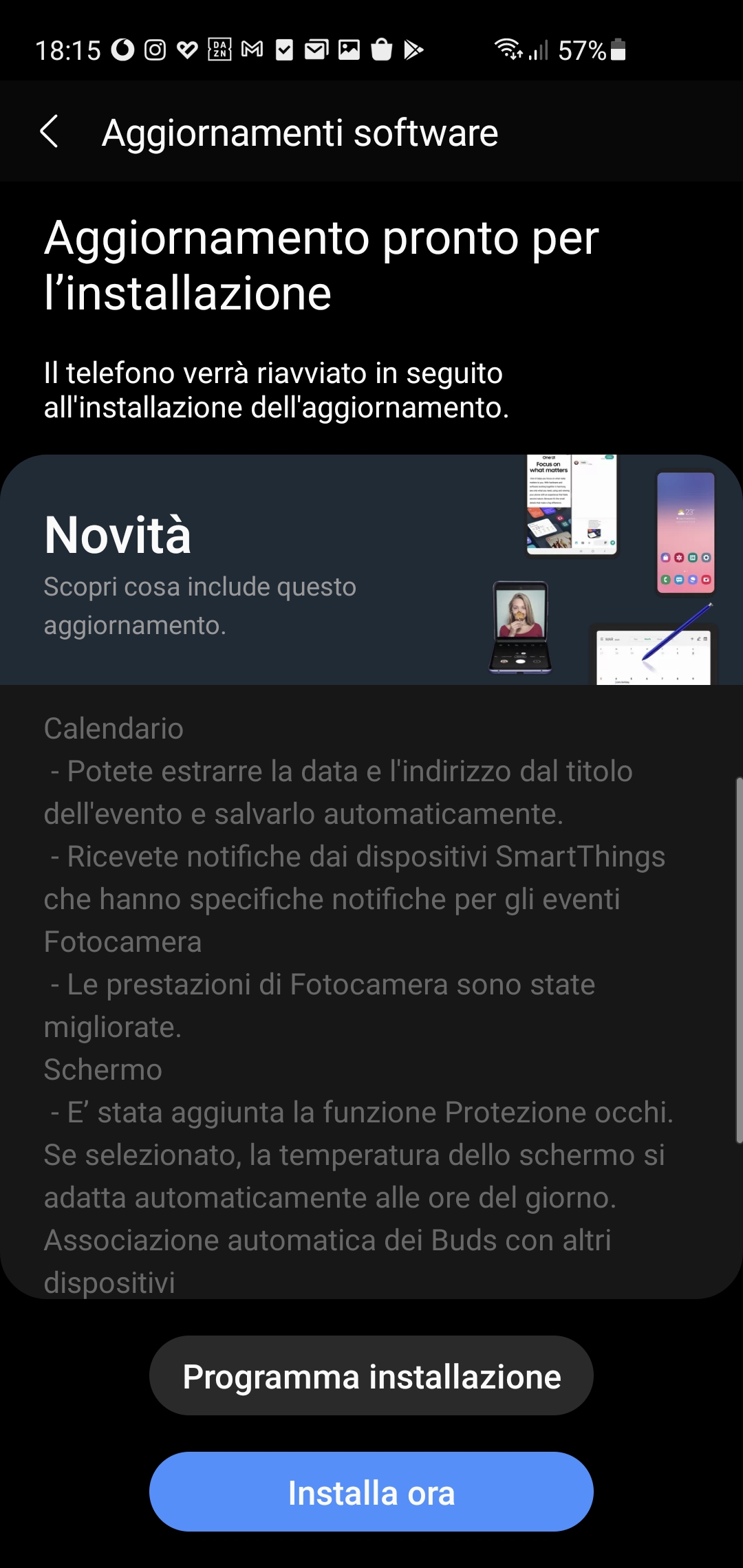
Task: Go back from Aggiornamenti software
Action: click(x=50, y=131)
